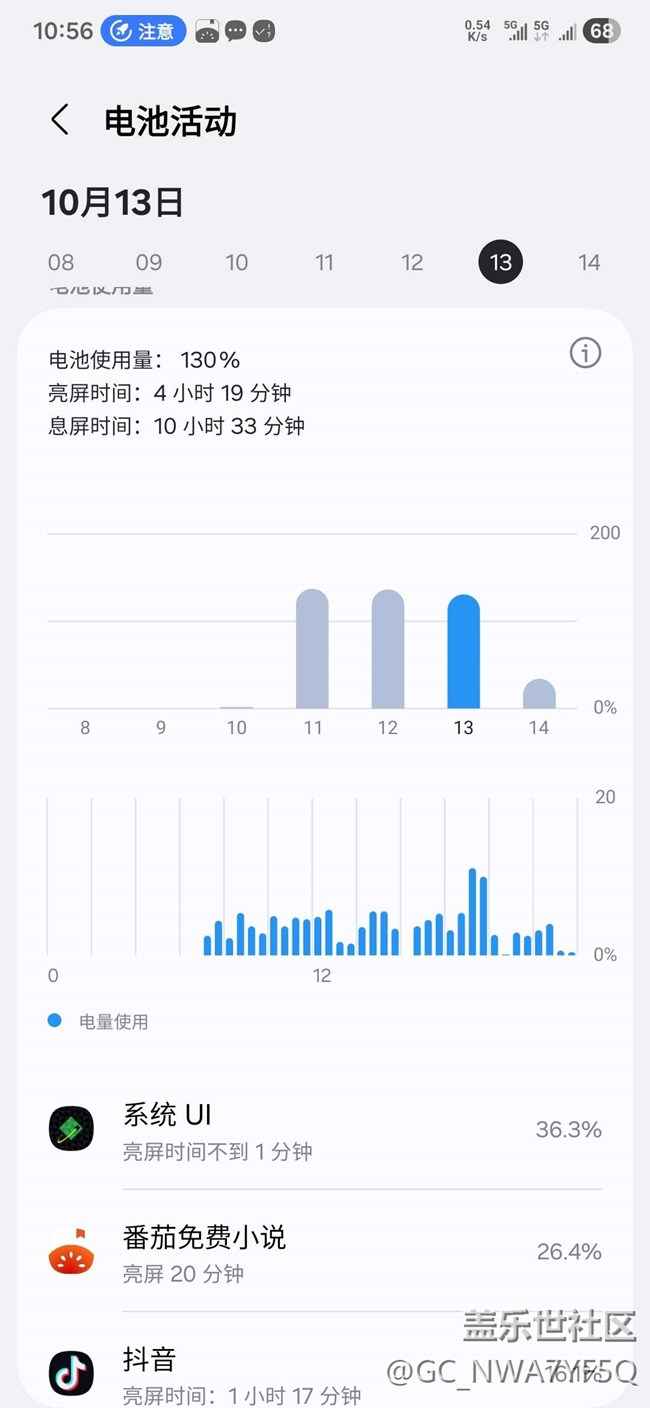Open battery usage info icon
Screen dimensions: 650x1408
click(585, 353)
